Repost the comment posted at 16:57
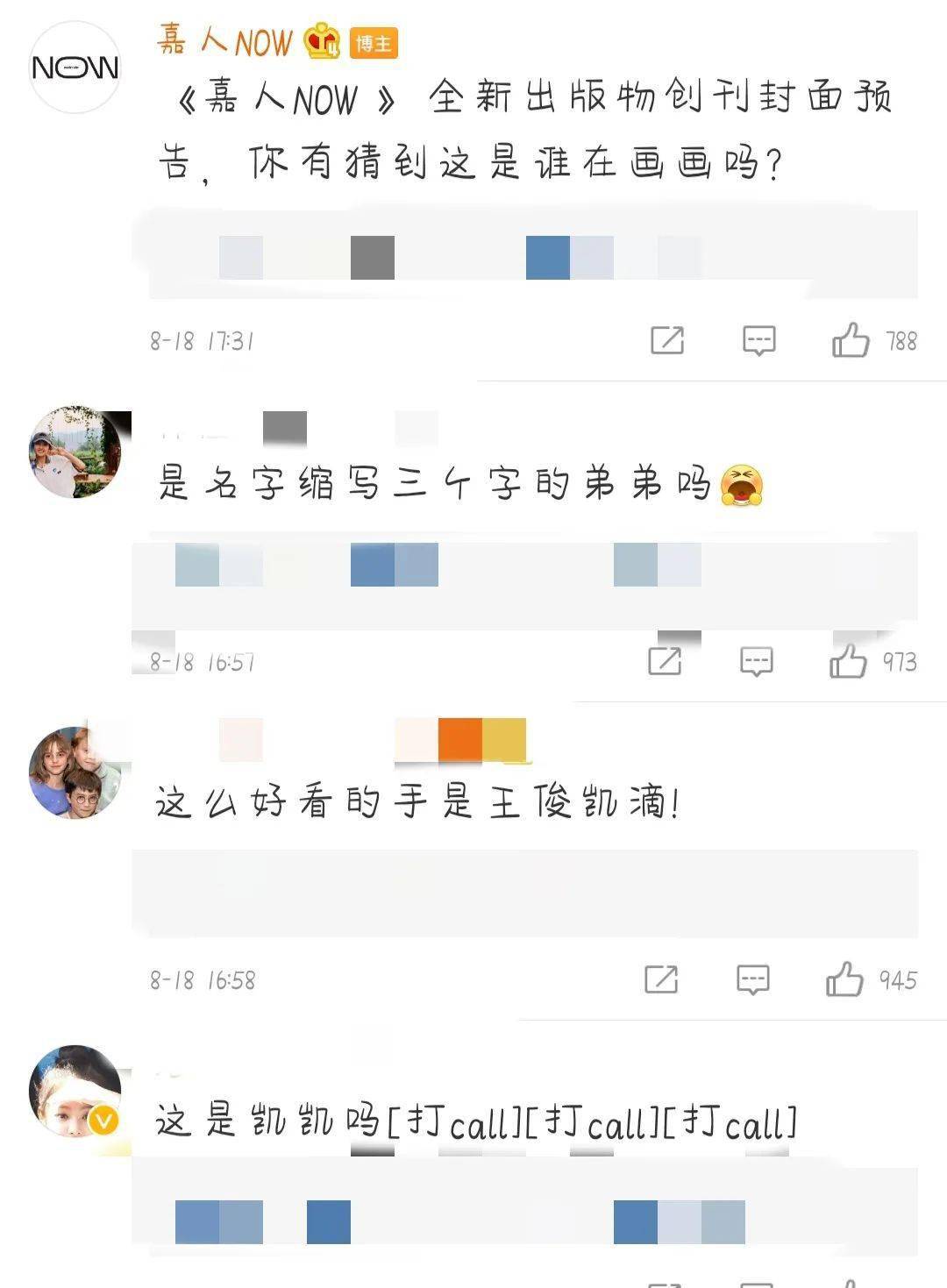 click(665, 661)
